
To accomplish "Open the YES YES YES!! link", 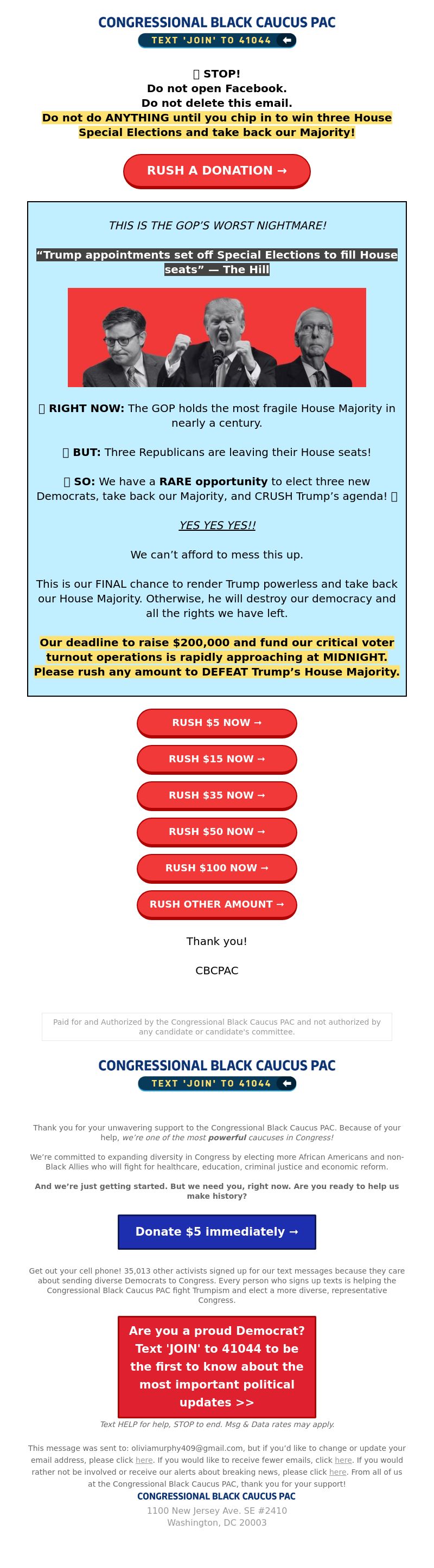I will pyautogui.click(x=216, y=525).
